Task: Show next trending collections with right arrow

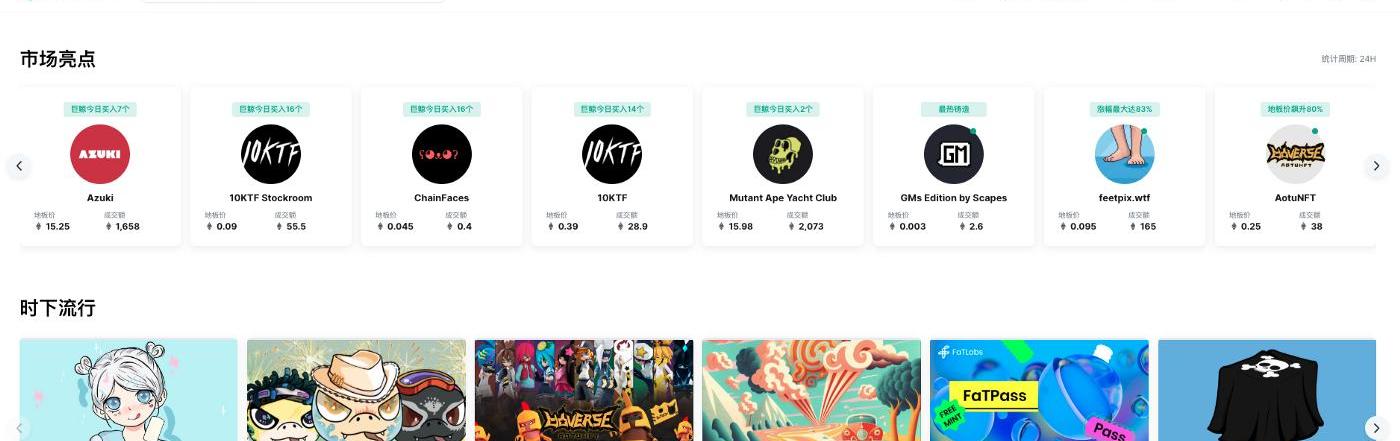Action: coord(1376,428)
